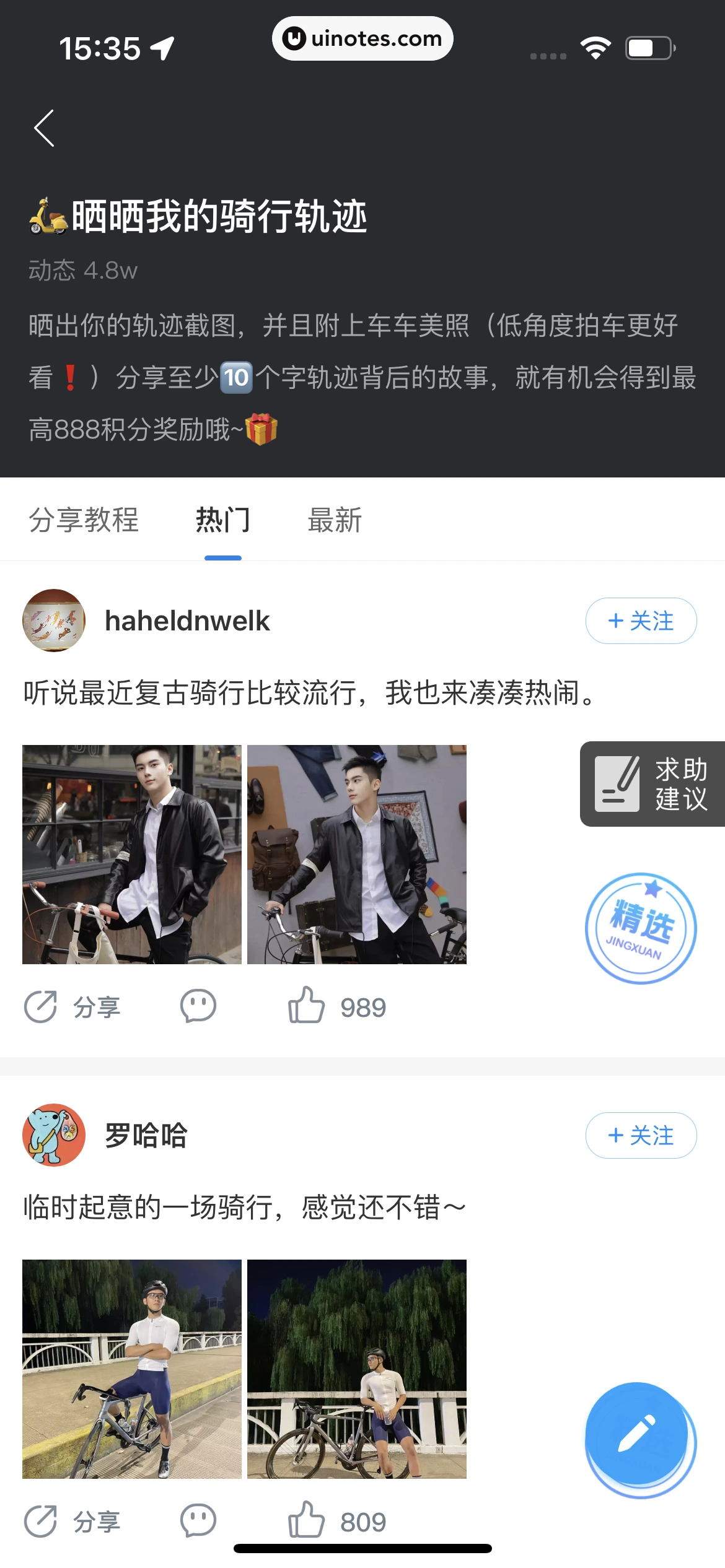Like haheldnwelk's post with the thumbs-up
The height and width of the screenshot is (1568, 725).
click(x=305, y=1004)
